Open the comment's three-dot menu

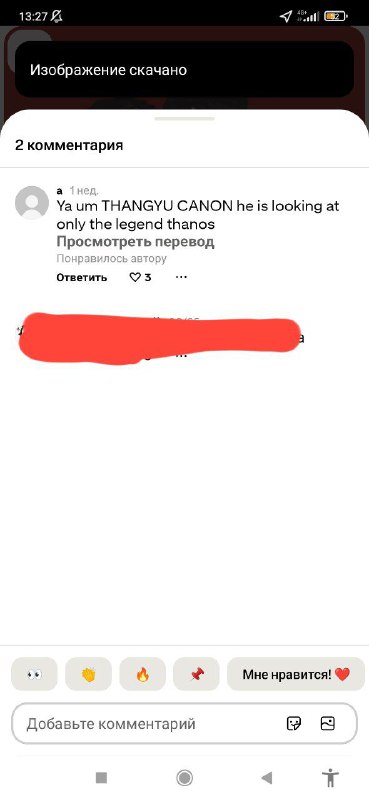[x=181, y=278]
